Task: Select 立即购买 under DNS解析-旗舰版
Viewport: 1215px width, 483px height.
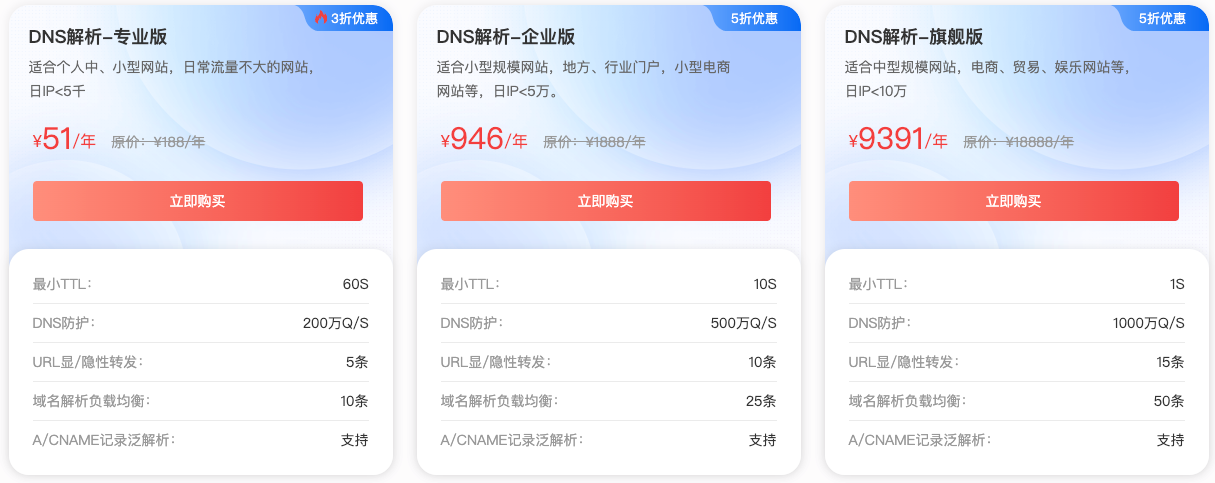Action: pyautogui.click(x=1013, y=201)
